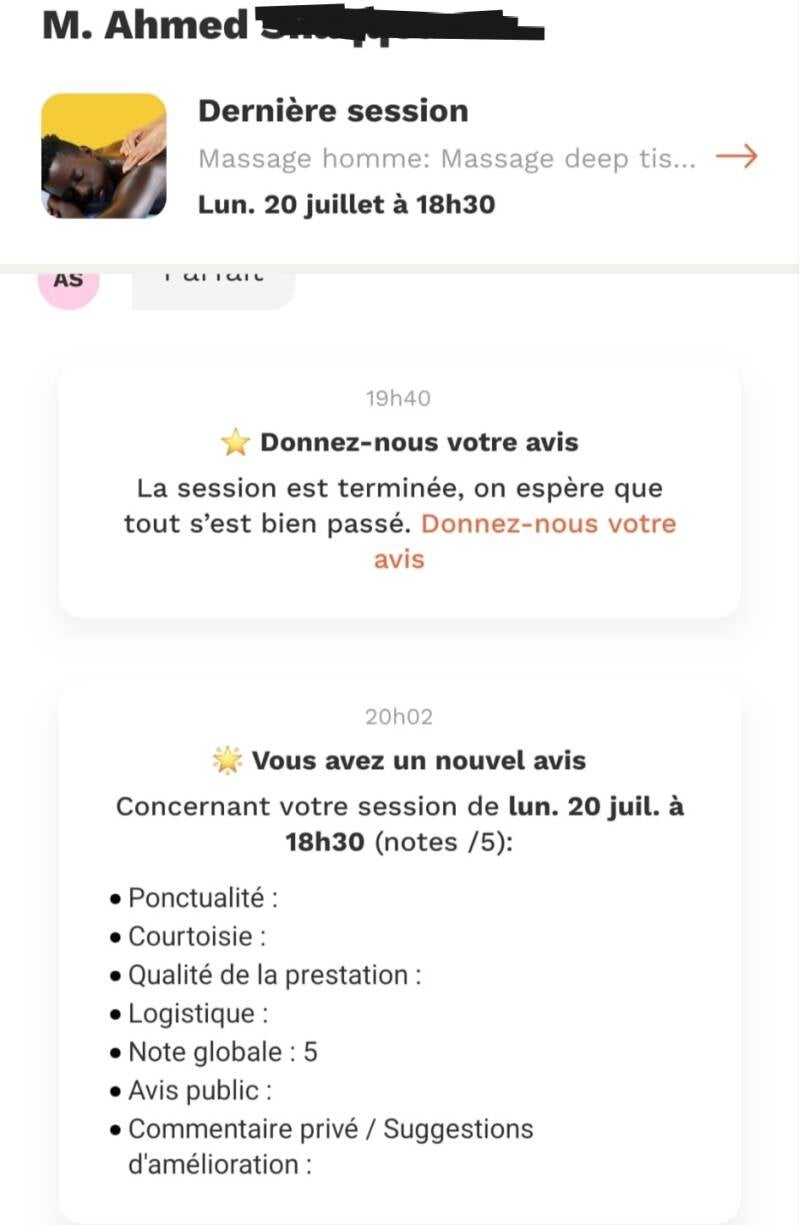Open the Massage homme session card
The width and height of the screenshot is (799, 1225).
400,156
